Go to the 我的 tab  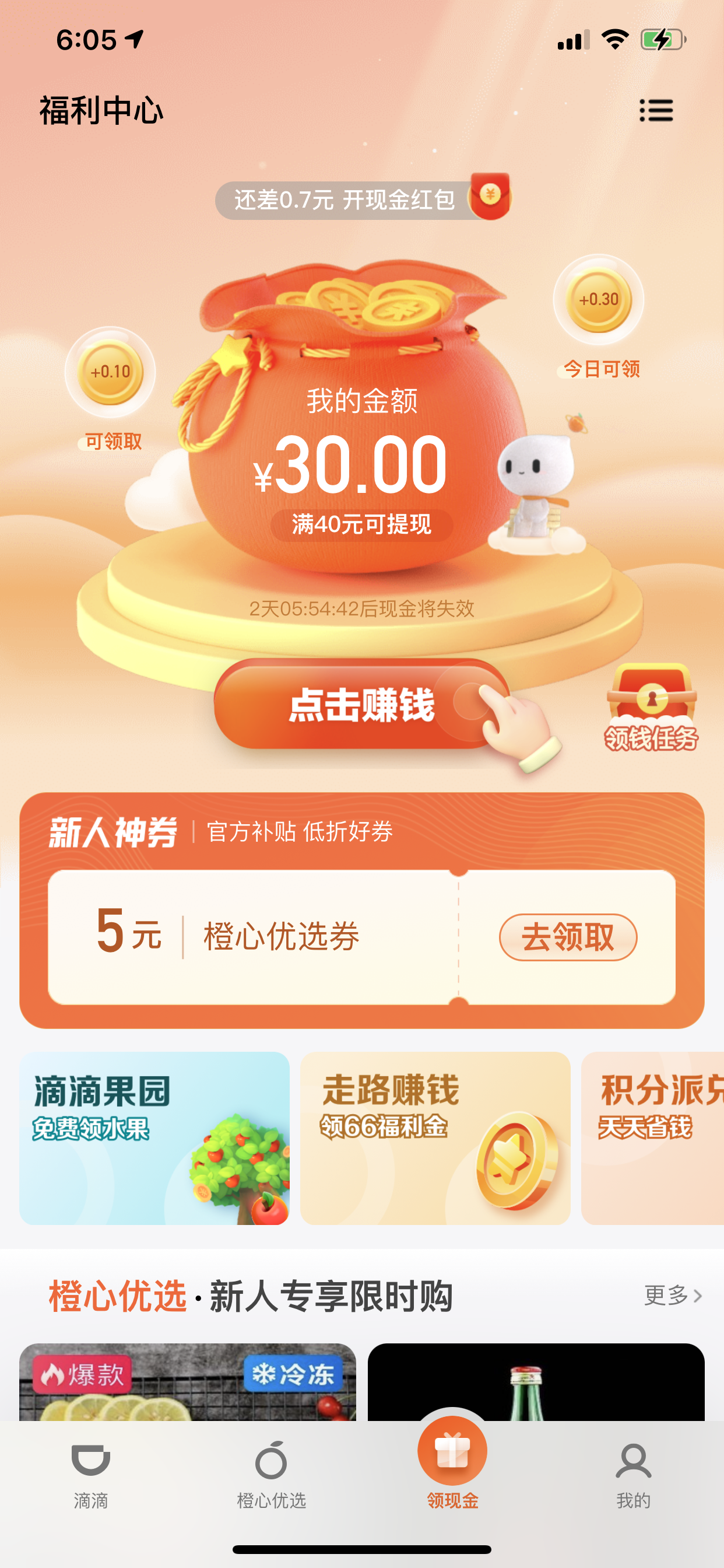pos(633,1473)
